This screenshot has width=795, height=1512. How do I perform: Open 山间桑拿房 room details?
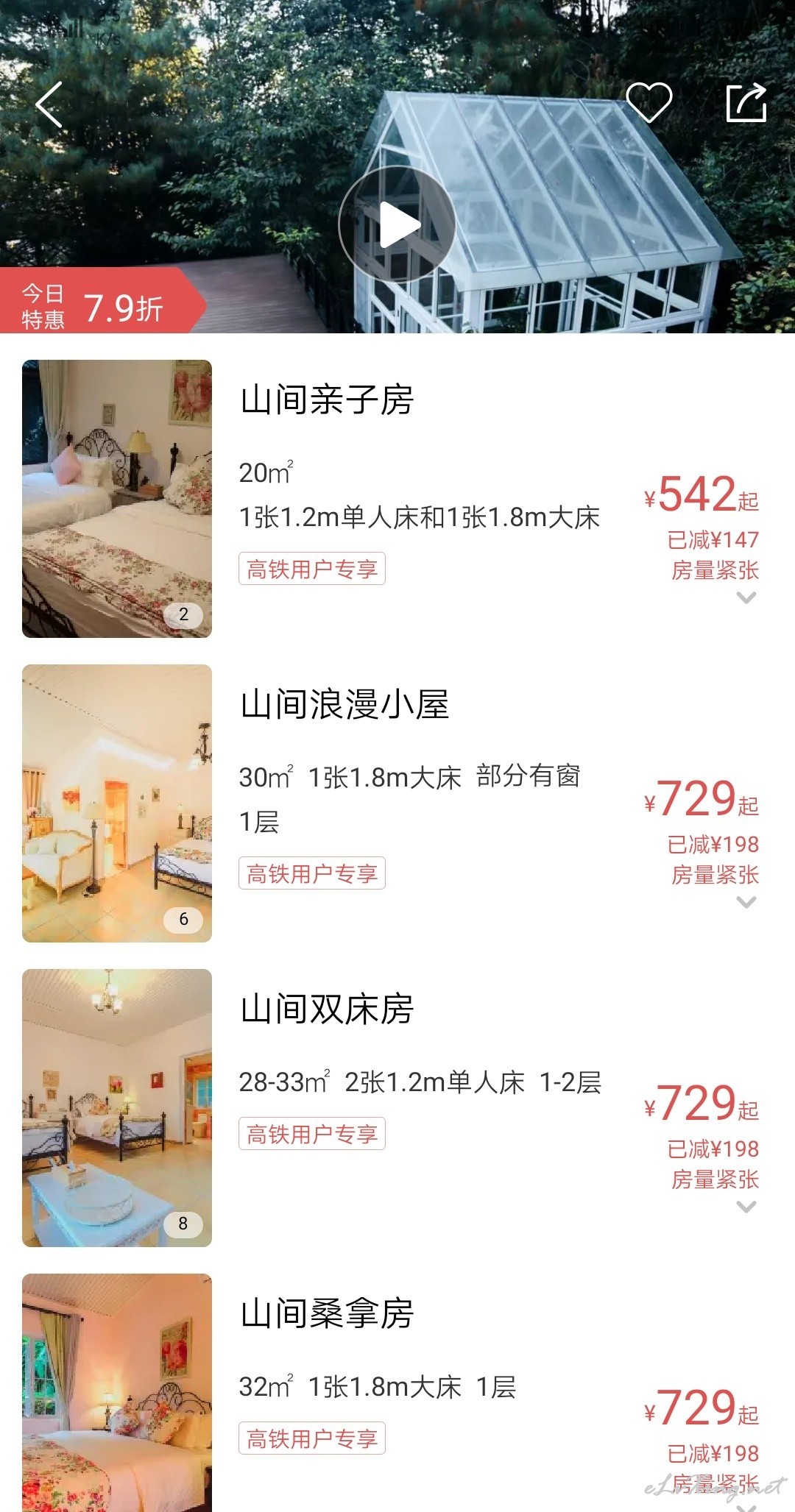pyautogui.click(x=327, y=1314)
